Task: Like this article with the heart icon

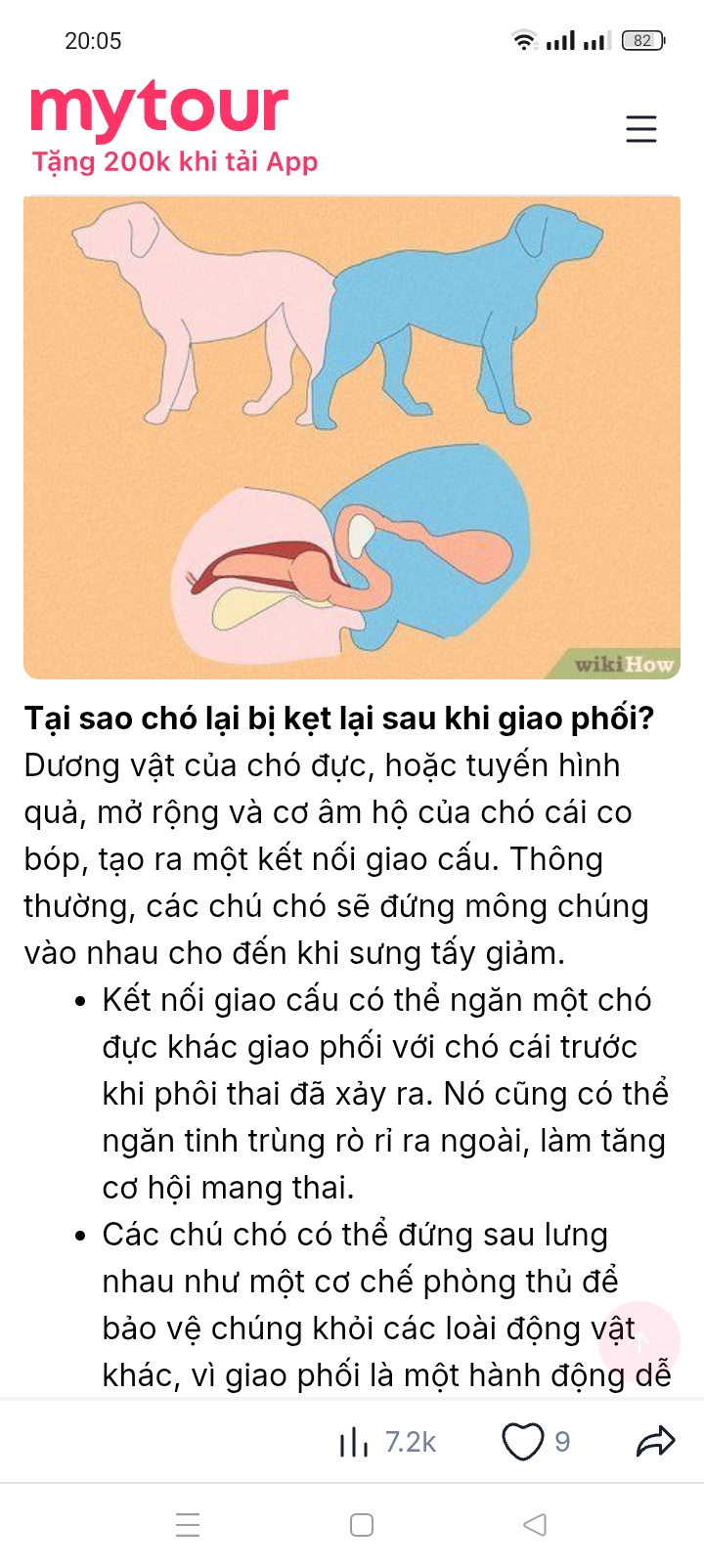Action: tap(522, 1442)
